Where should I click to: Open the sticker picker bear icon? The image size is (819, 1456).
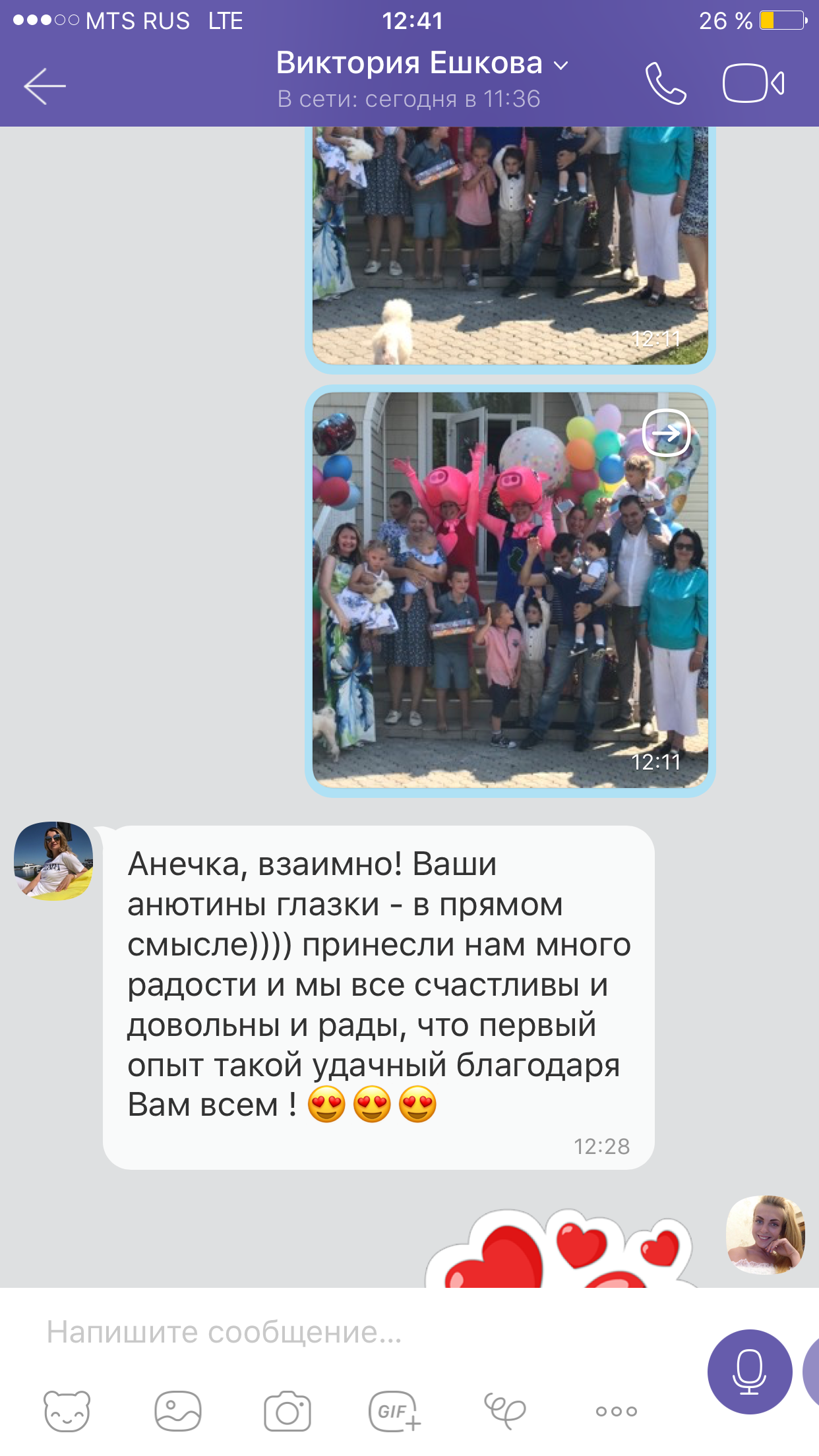67,1411
